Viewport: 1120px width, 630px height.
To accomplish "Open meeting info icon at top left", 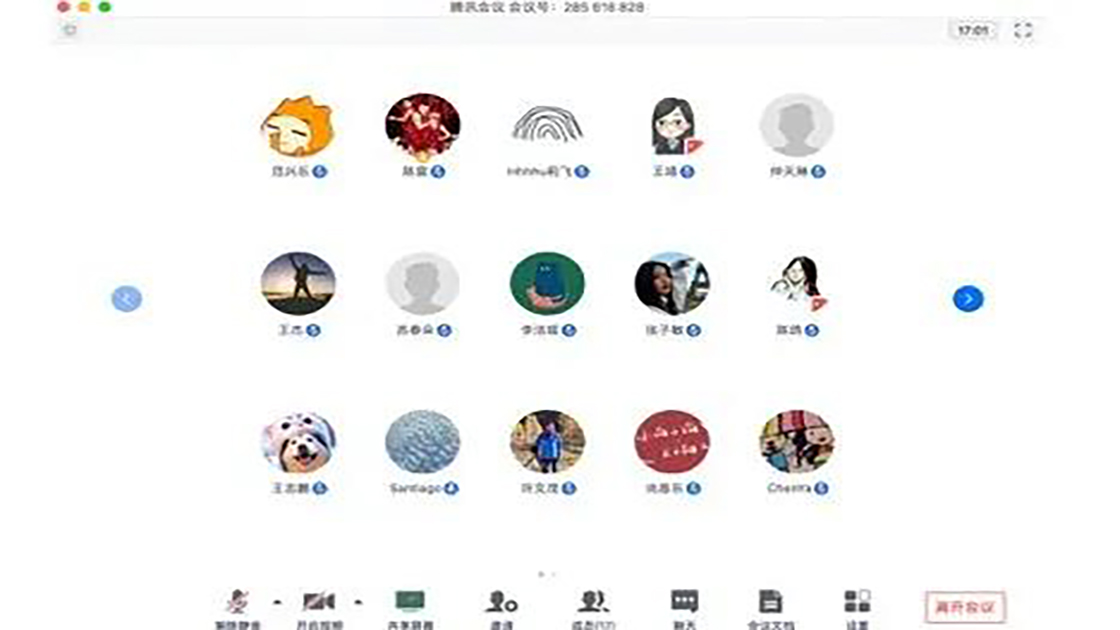I will tap(69, 30).
